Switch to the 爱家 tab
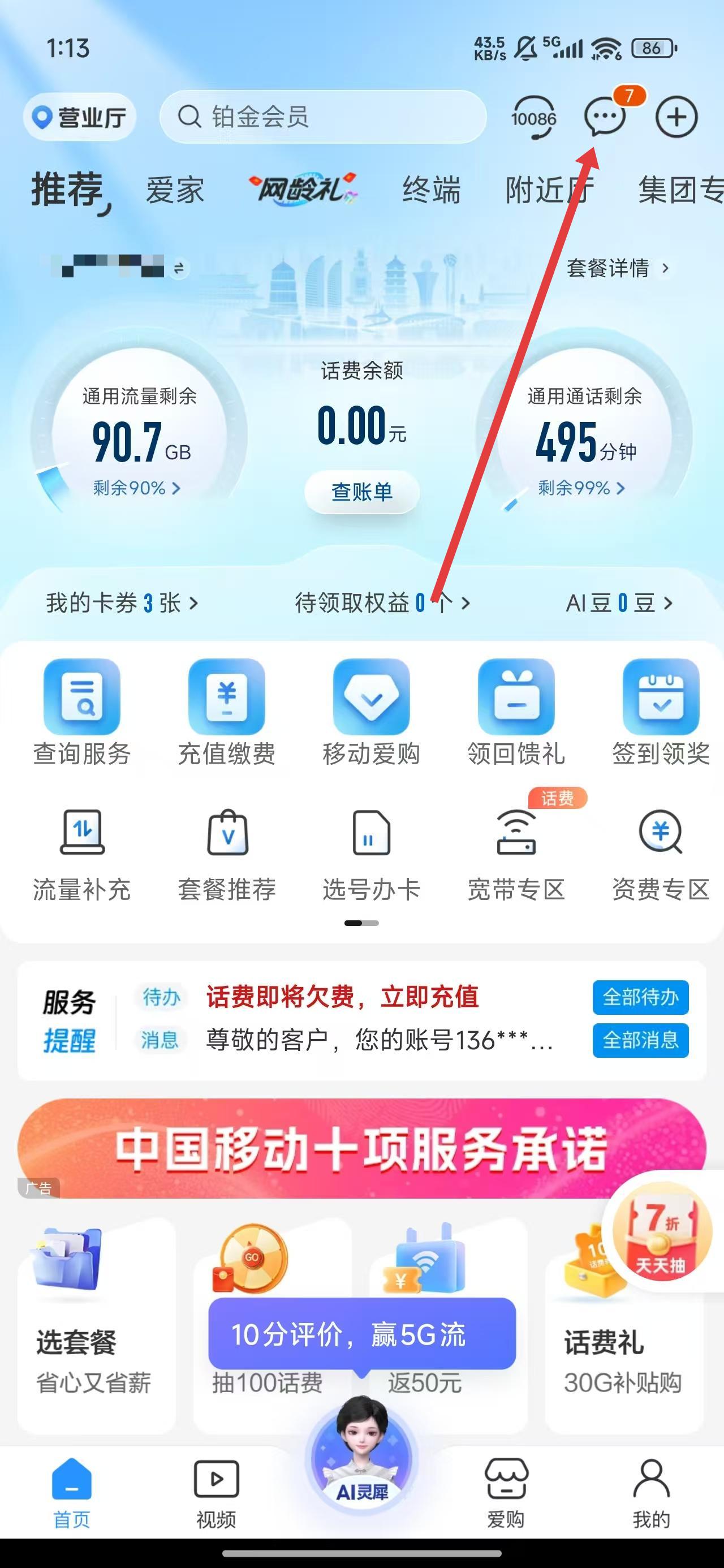The image size is (724, 1568). point(175,191)
